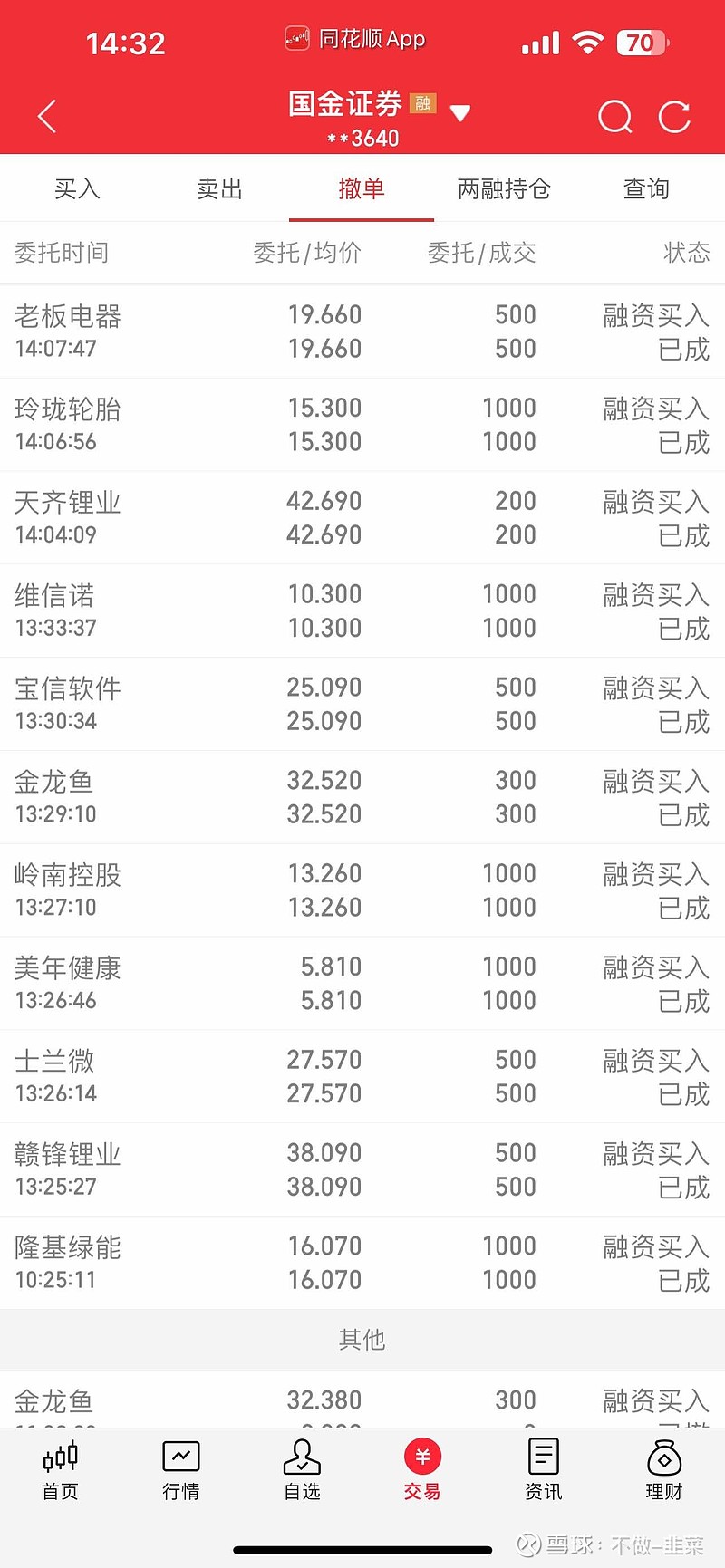Refresh the order list
This screenshot has height=1568, width=725.
(675, 117)
